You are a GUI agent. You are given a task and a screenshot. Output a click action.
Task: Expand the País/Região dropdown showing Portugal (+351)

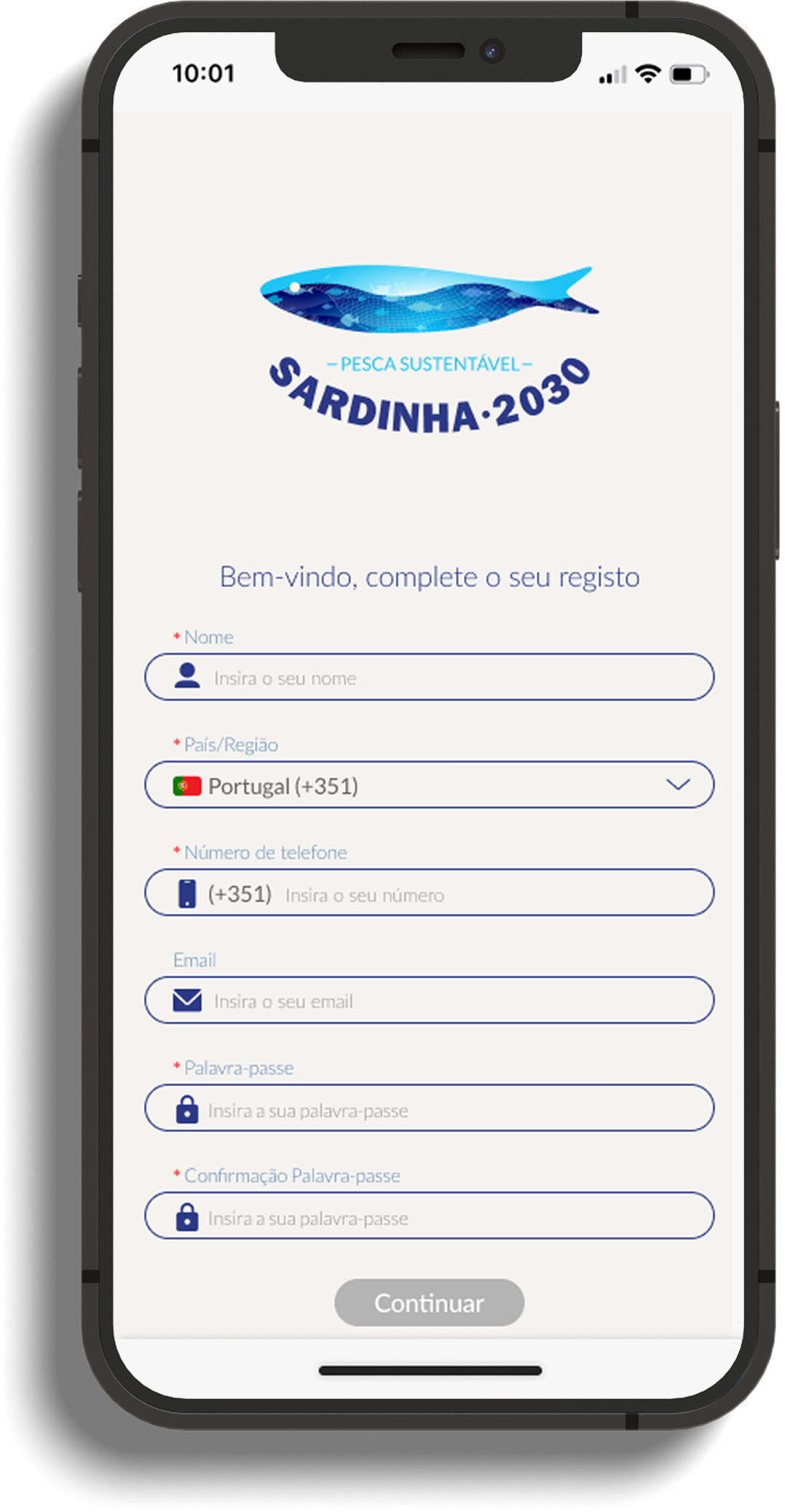click(430, 785)
